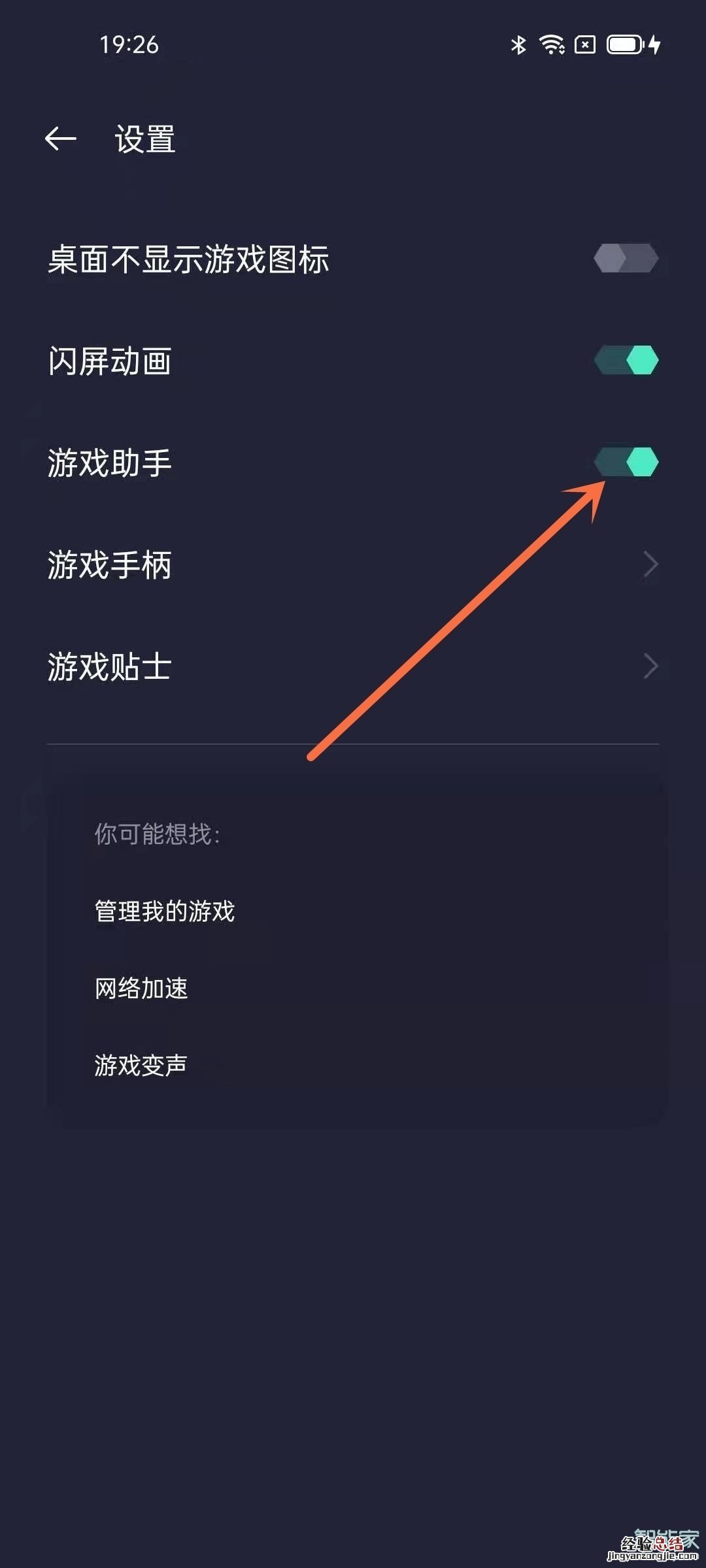The width and height of the screenshot is (706, 1568).
Task: Select 管理我的游戏 suggestion
Action: pyautogui.click(x=165, y=911)
